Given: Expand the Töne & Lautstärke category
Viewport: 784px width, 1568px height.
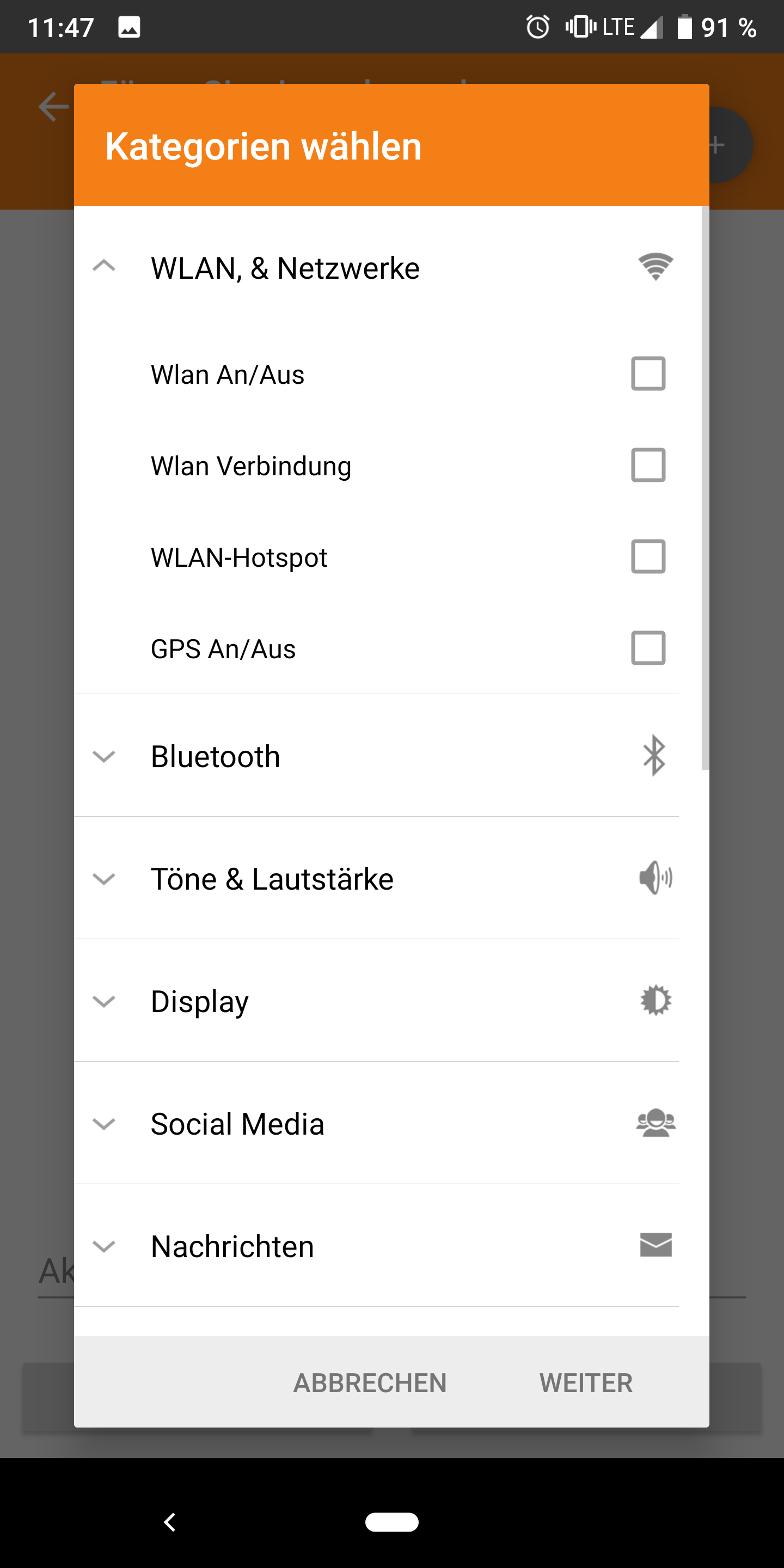Looking at the screenshot, I should [104, 879].
